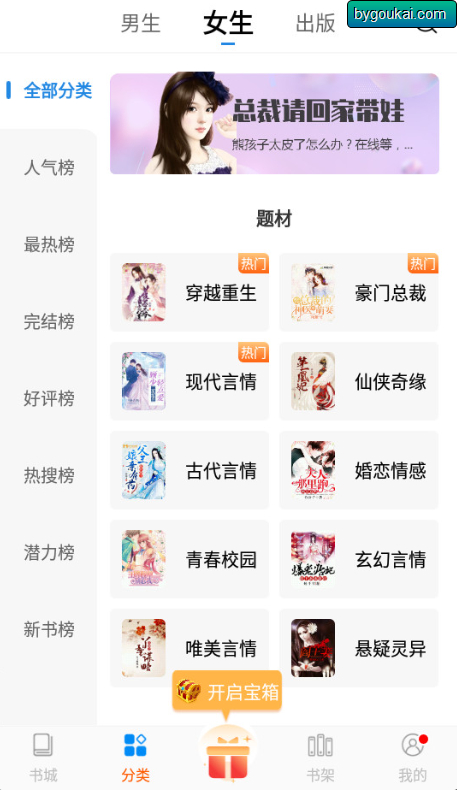Open the 完结榜 ranking
This screenshot has width=457, height=790.
(49, 321)
